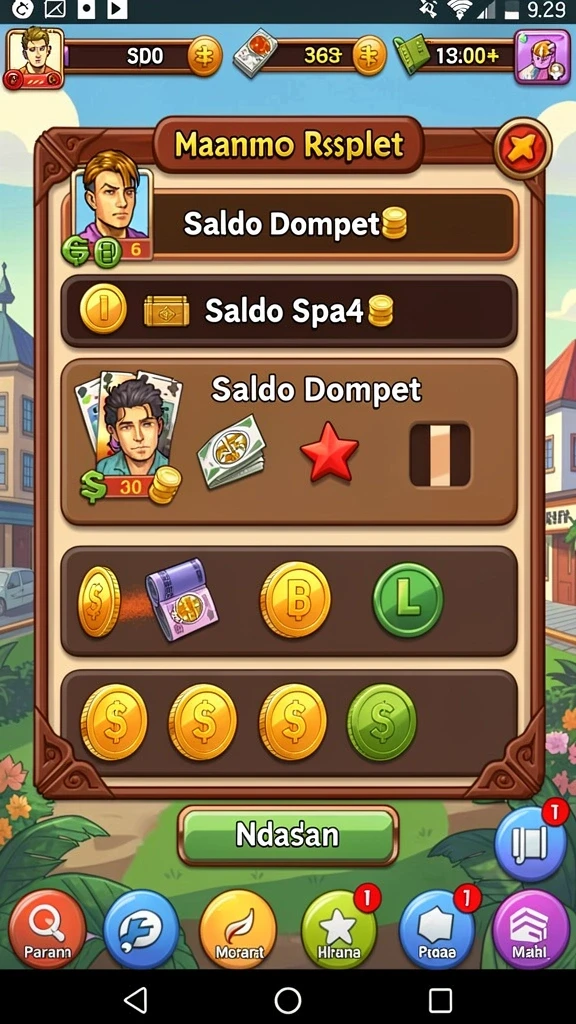
Task: Select the green dollar coin
Action: pyautogui.click(x=381, y=722)
